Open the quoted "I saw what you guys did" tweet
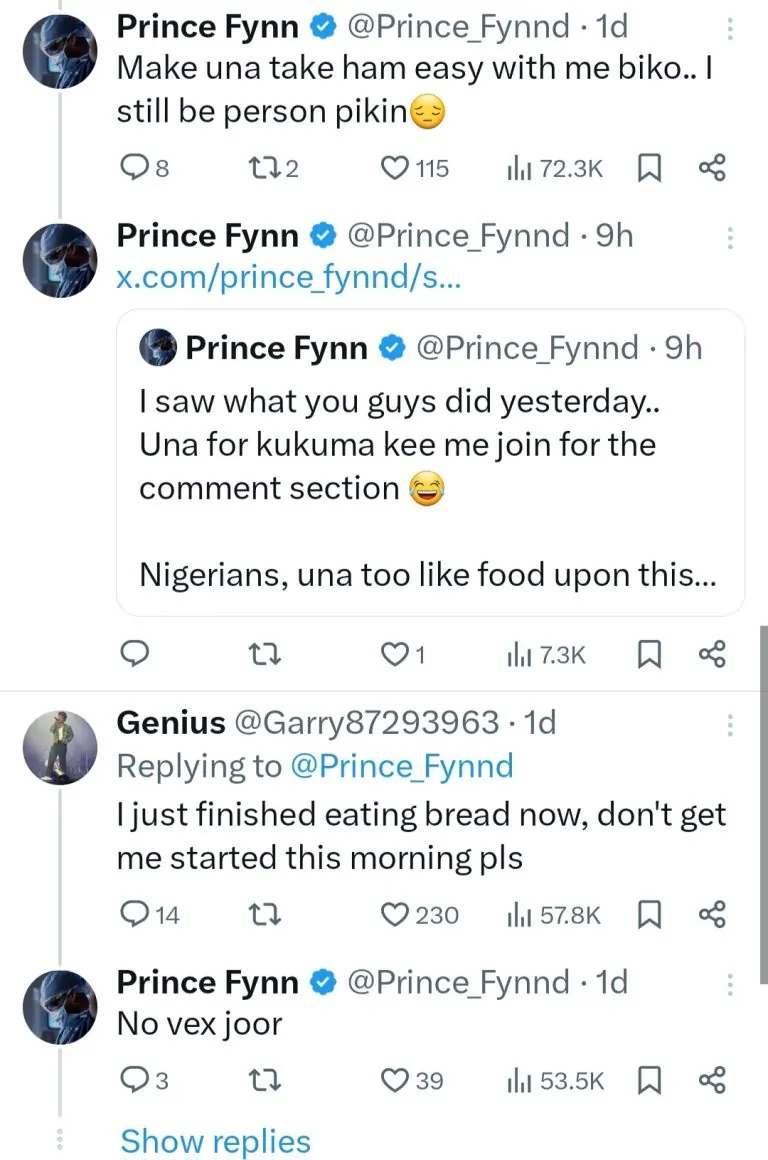The image size is (768, 1160). [430, 462]
